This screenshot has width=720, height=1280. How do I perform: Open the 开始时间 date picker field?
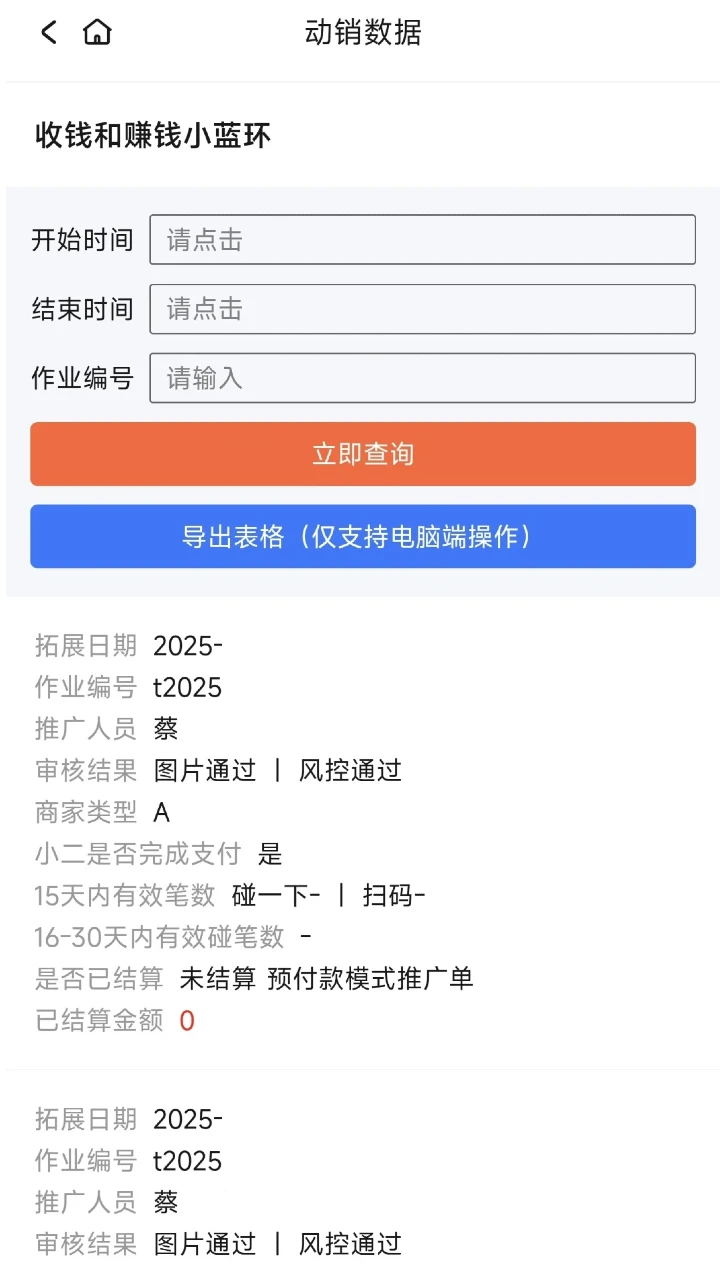coord(422,239)
